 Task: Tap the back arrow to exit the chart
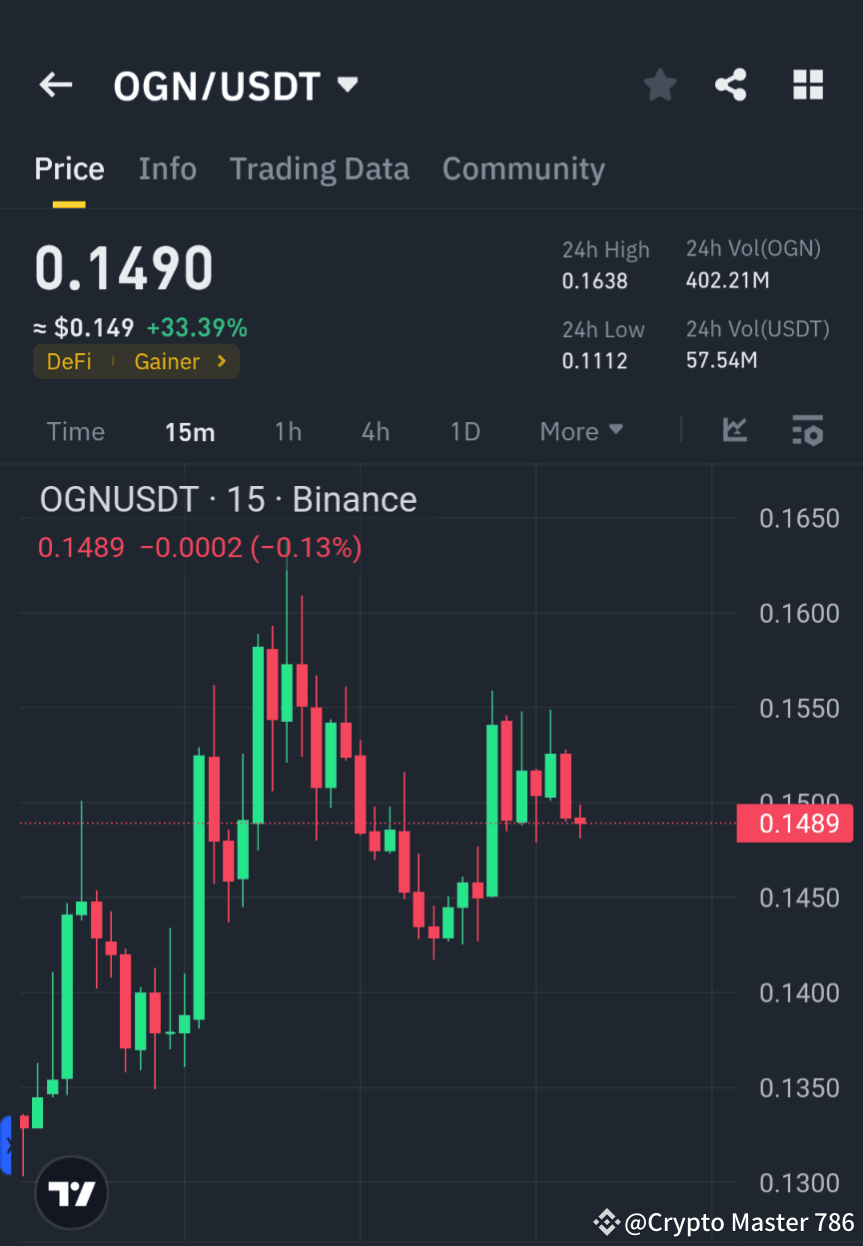point(55,85)
